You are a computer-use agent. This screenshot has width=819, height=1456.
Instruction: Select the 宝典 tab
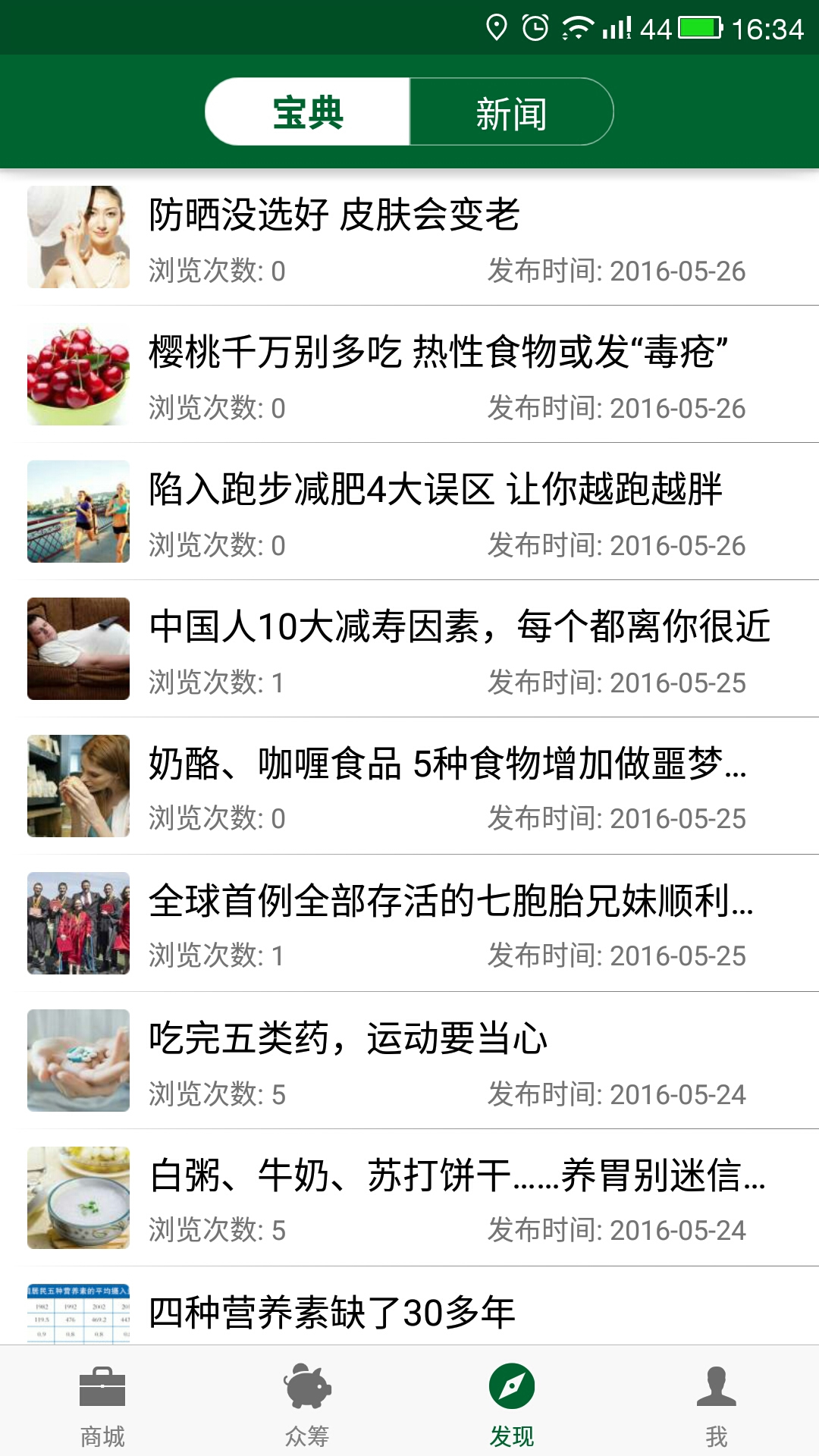(308, 112)
